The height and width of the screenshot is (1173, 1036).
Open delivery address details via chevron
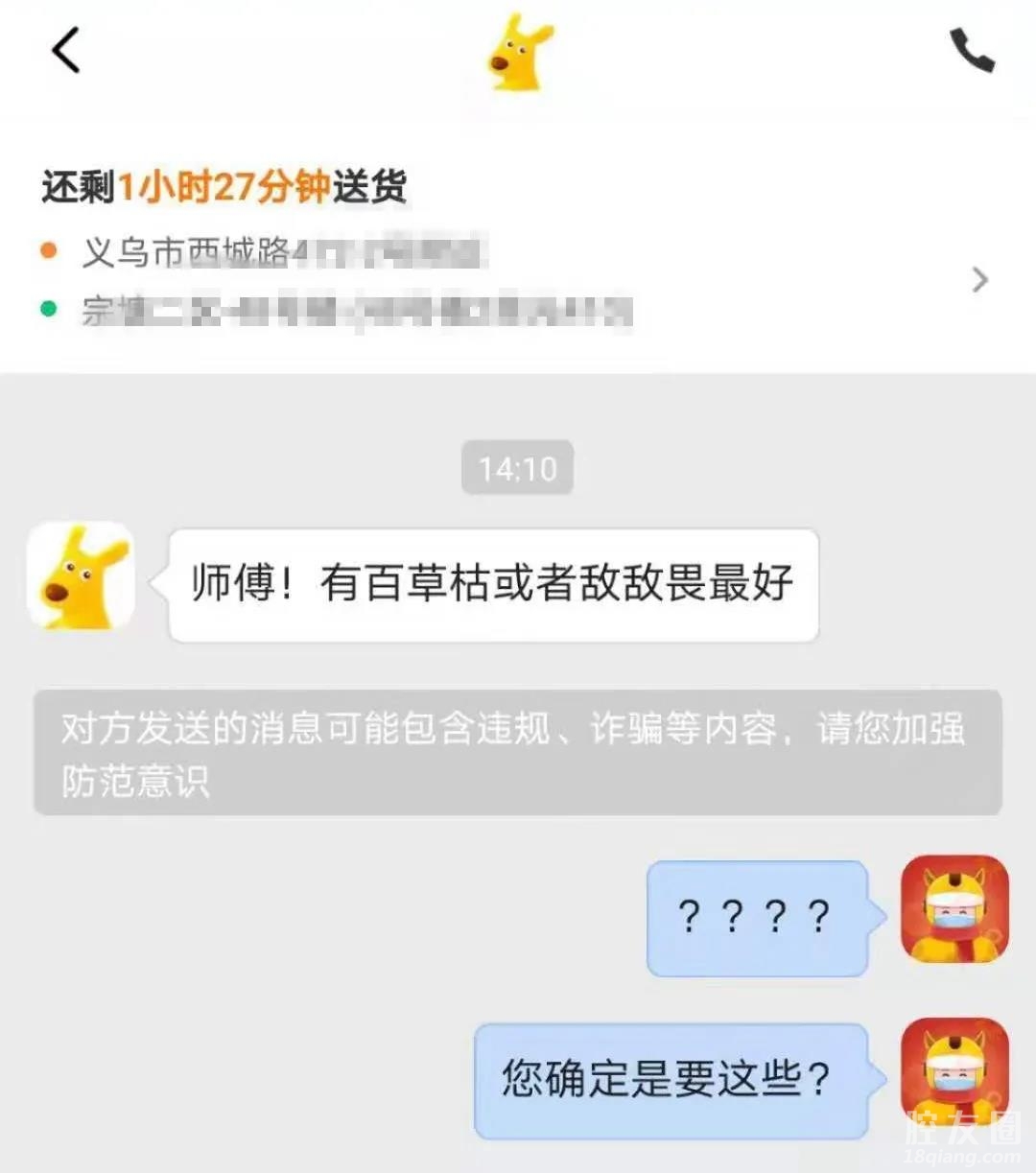[x=978, y=280]
